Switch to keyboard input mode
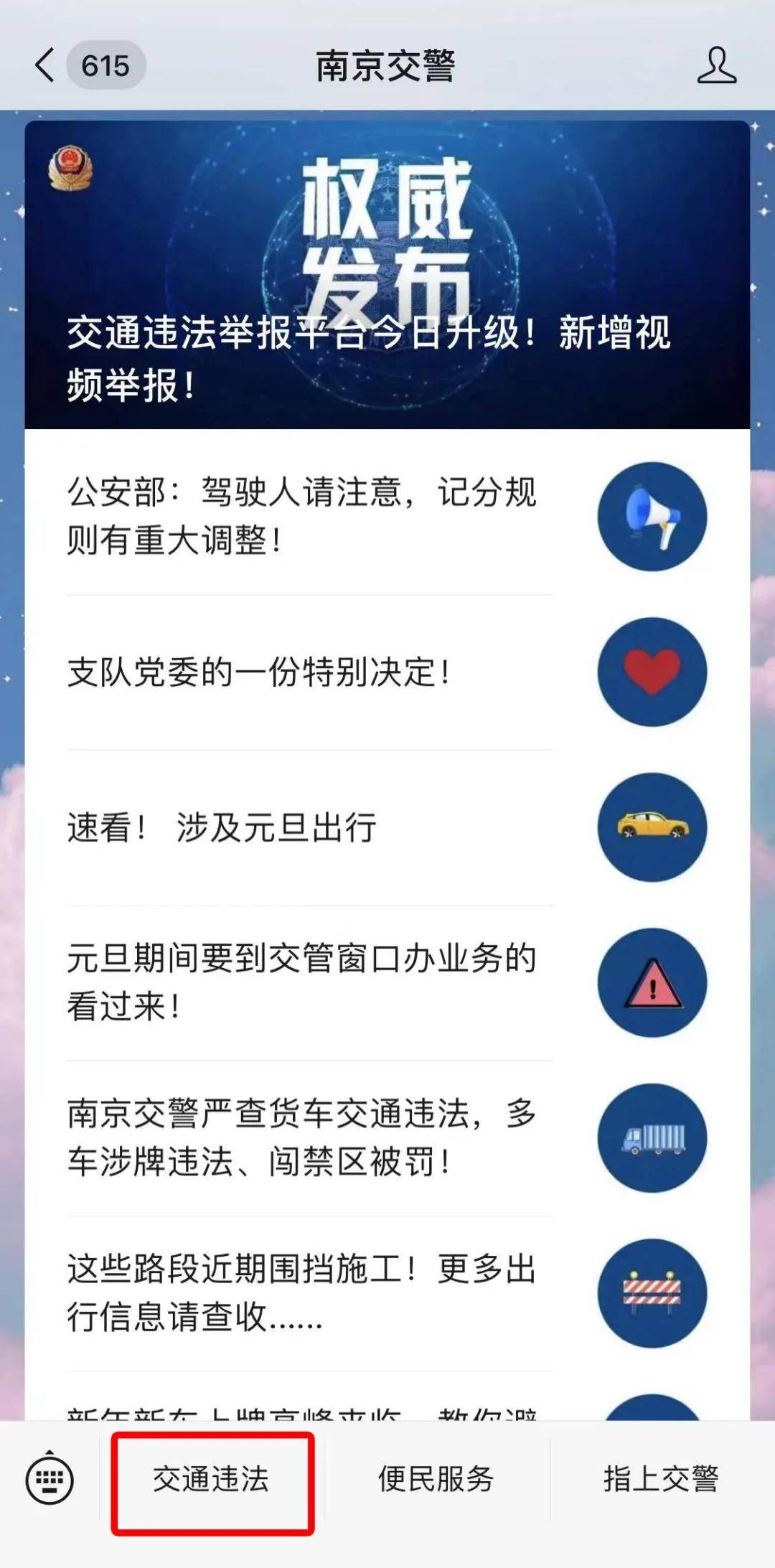 point(50,1480)
